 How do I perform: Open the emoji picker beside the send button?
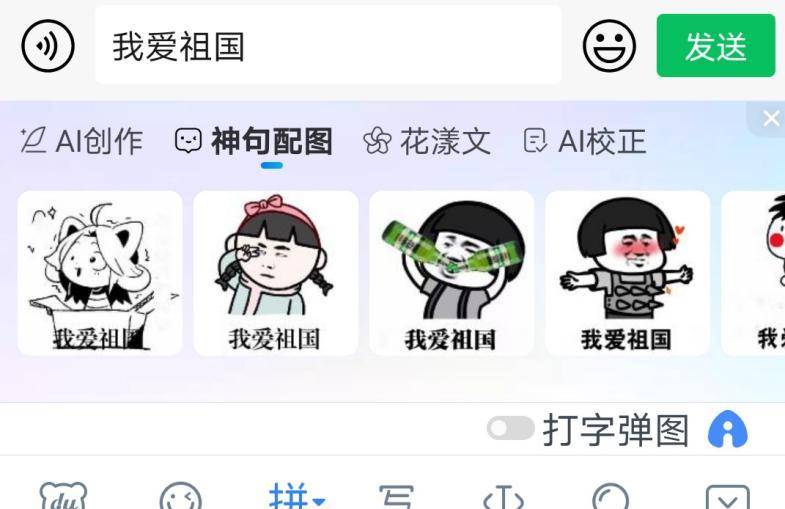click(609, 46)
